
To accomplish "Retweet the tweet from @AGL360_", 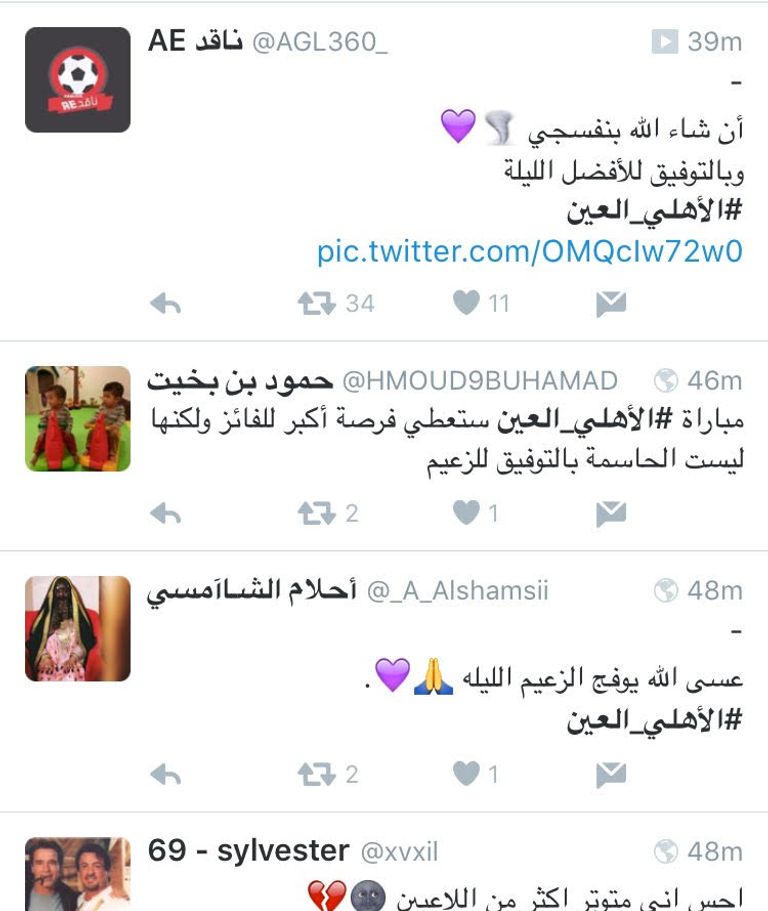I will [x=316, y=303].
